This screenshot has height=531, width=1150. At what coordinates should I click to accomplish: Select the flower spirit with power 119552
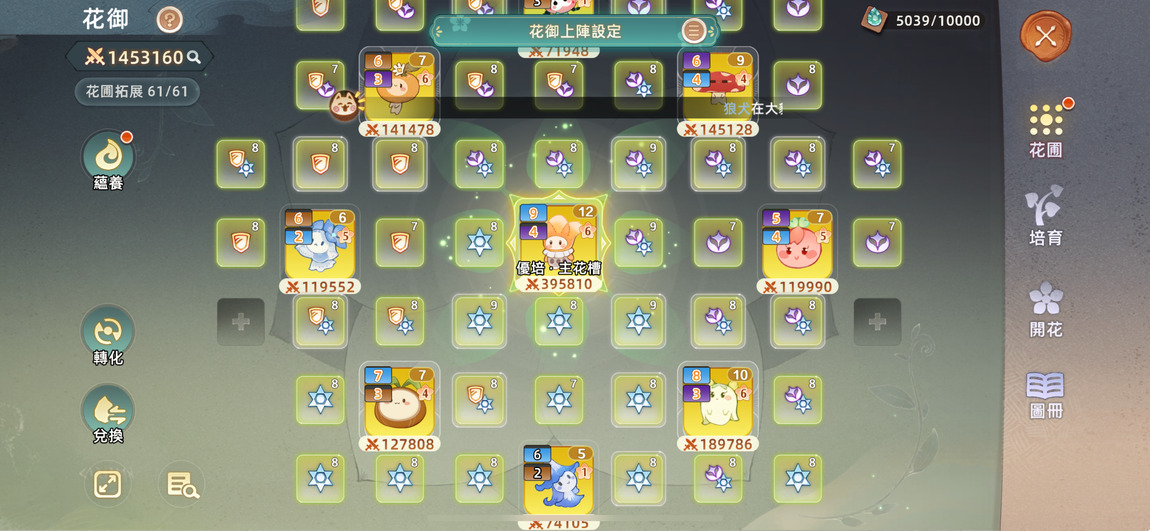(319, 244)
